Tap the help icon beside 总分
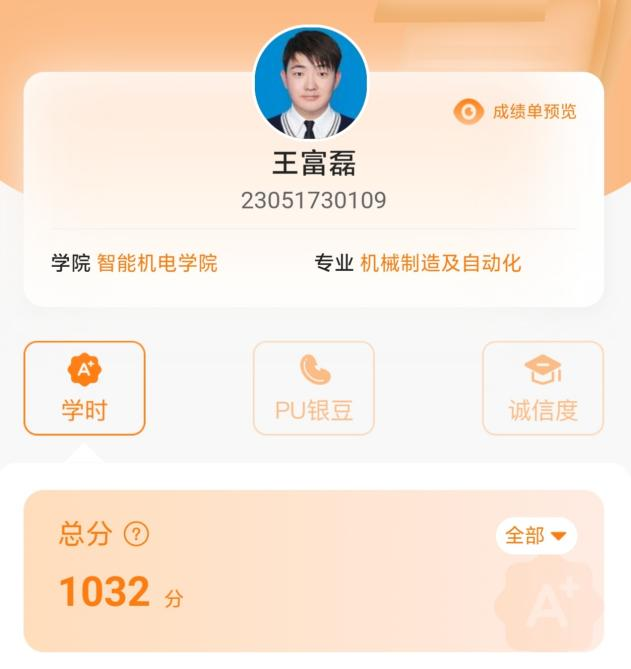The image size is (631, 669). [136, 534]
